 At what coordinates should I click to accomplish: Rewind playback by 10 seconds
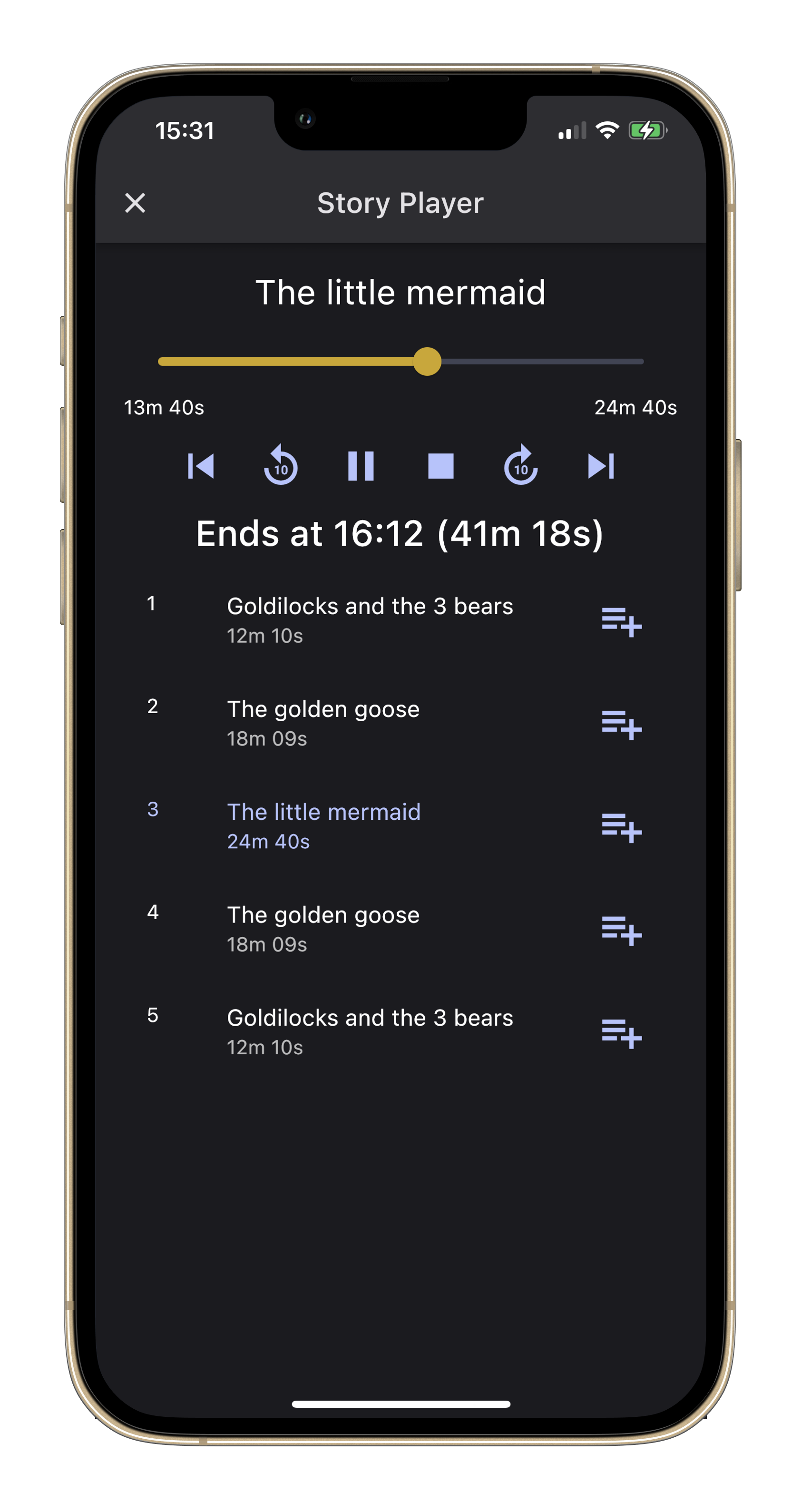pyautogui.click(x=281, y=465)
